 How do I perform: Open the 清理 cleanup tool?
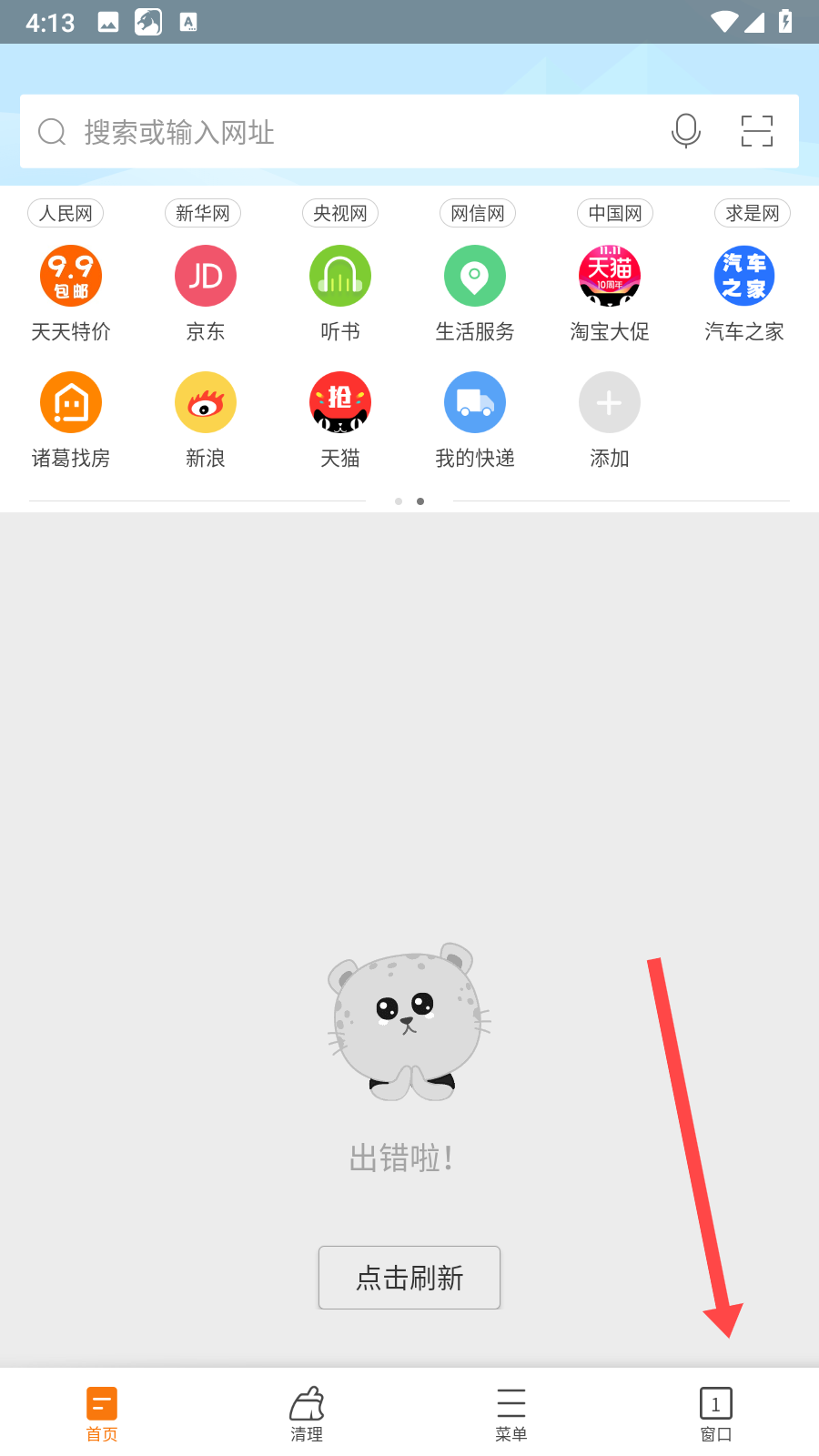click(x=307, y=1413)
